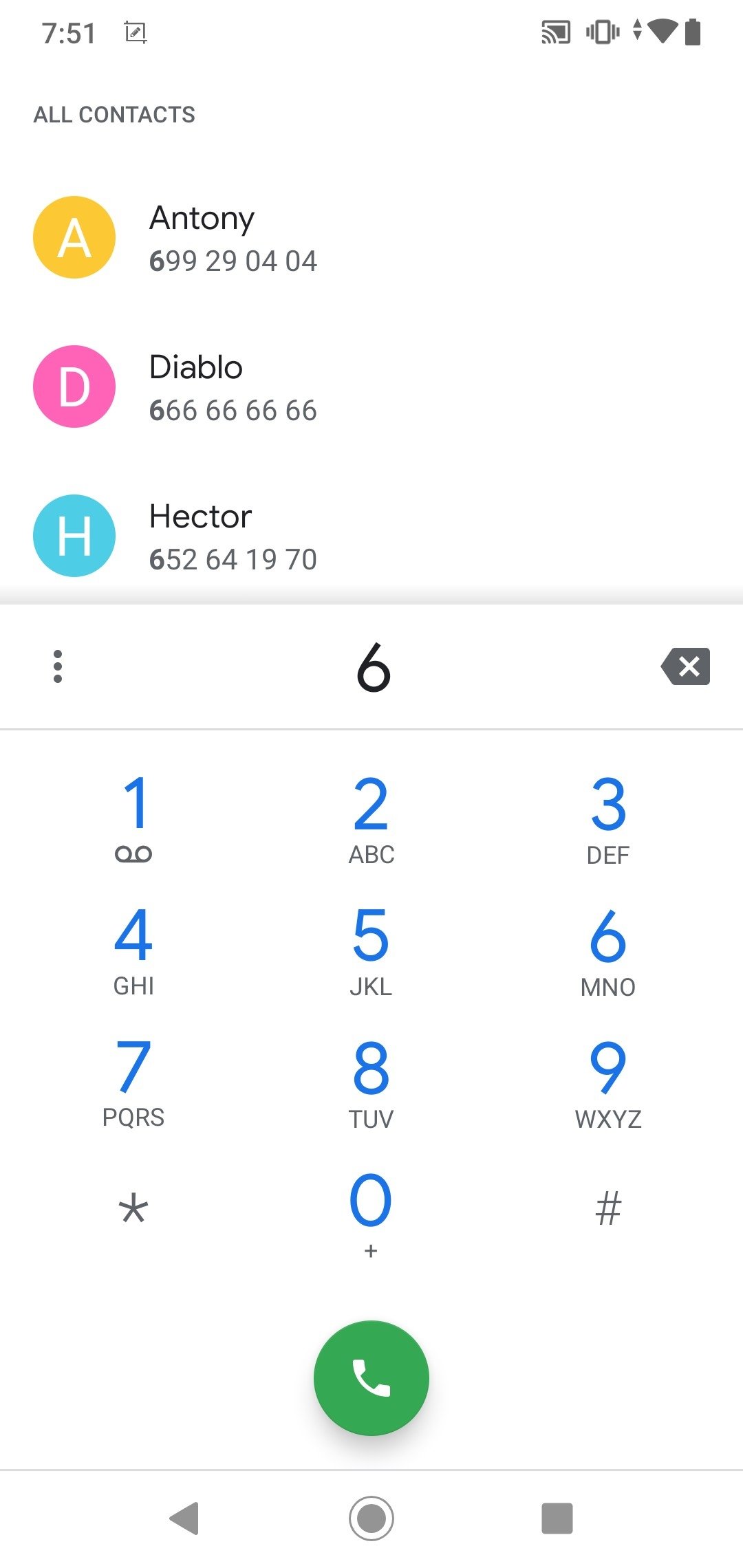743x1568 pixels.
Task: Insert the pound hash symbol
Action: 608,1209
